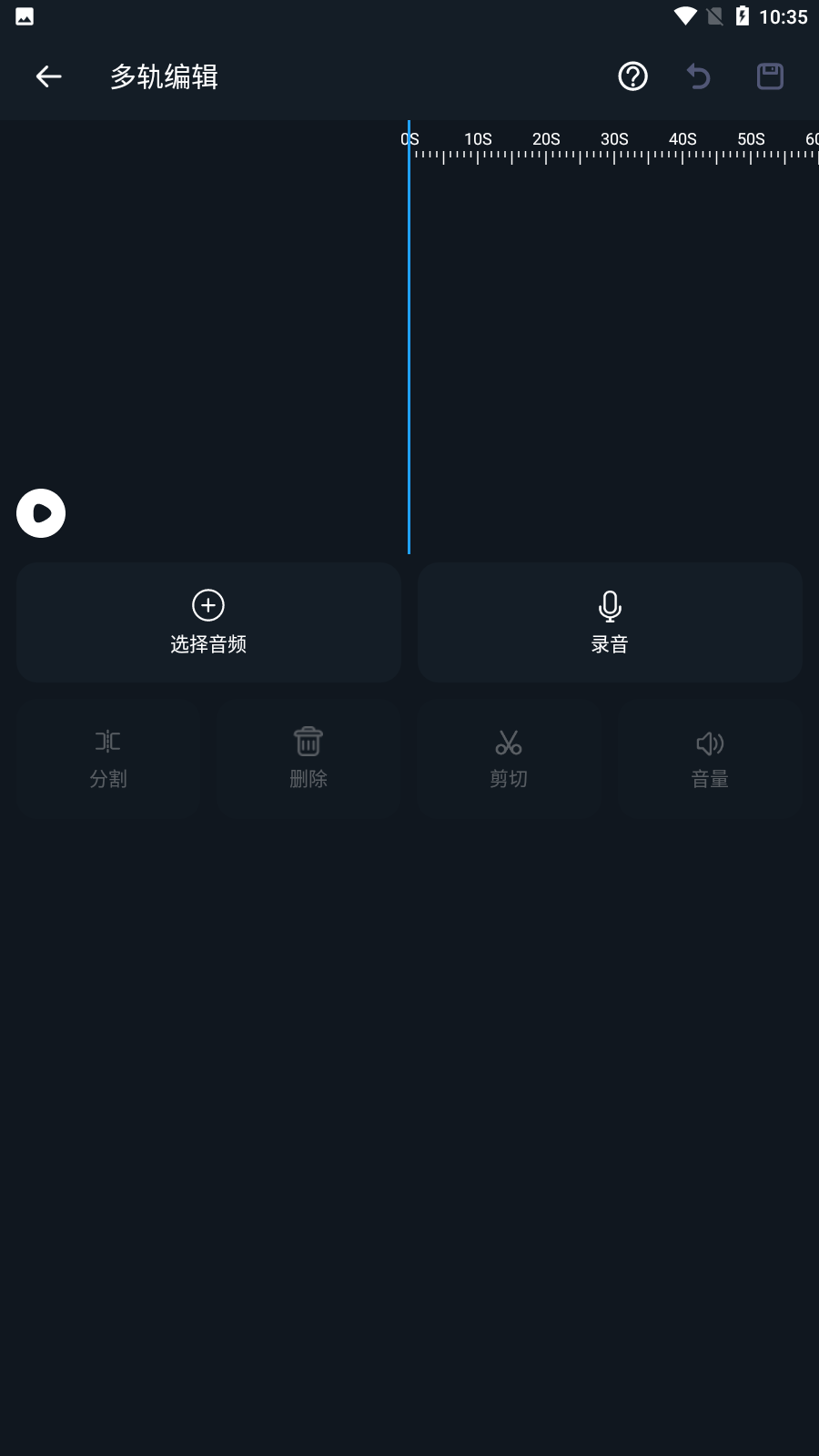Select the 分割 split tool
Image resolution: width=819 pixels, height=1456 pixels.
point(108,759)
